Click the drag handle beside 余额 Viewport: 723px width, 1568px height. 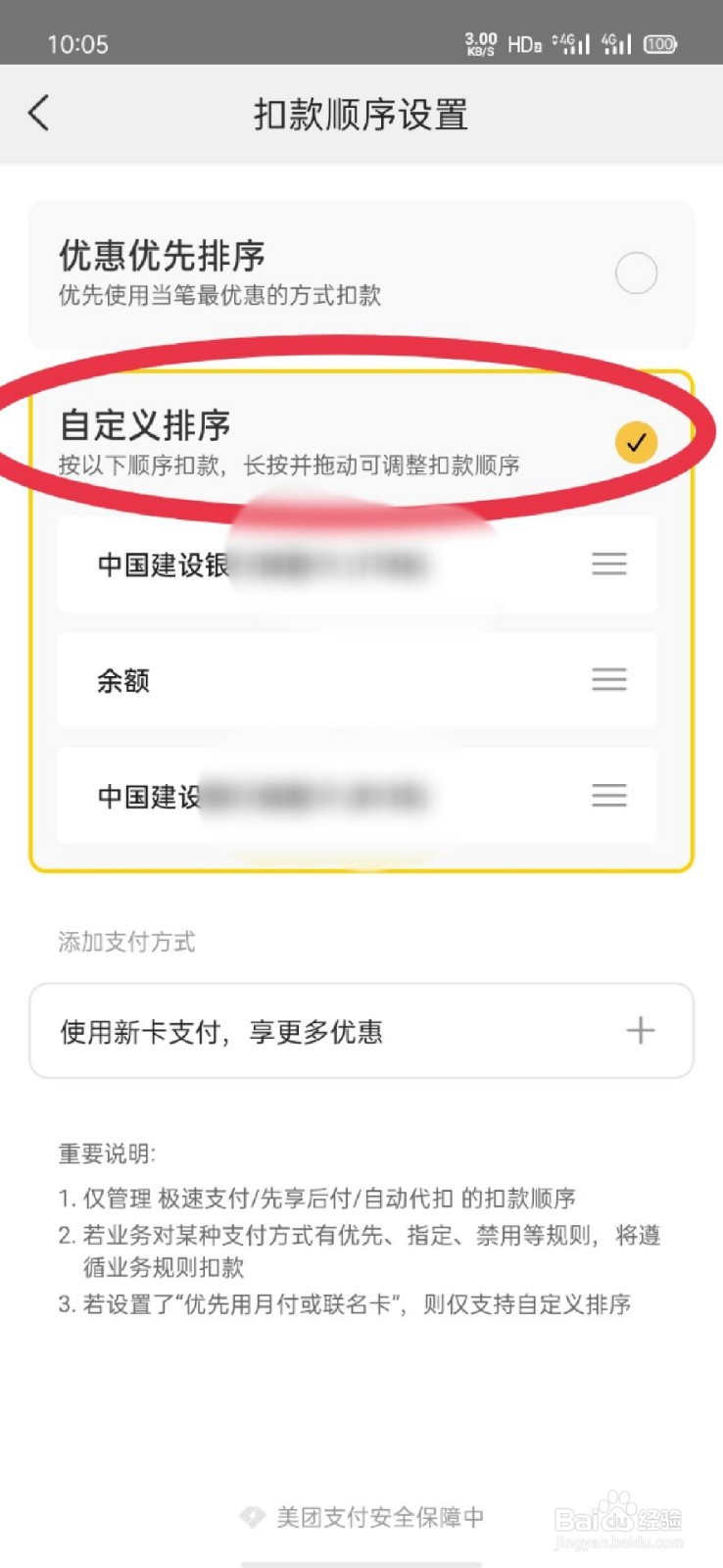(x=608, y=680)
